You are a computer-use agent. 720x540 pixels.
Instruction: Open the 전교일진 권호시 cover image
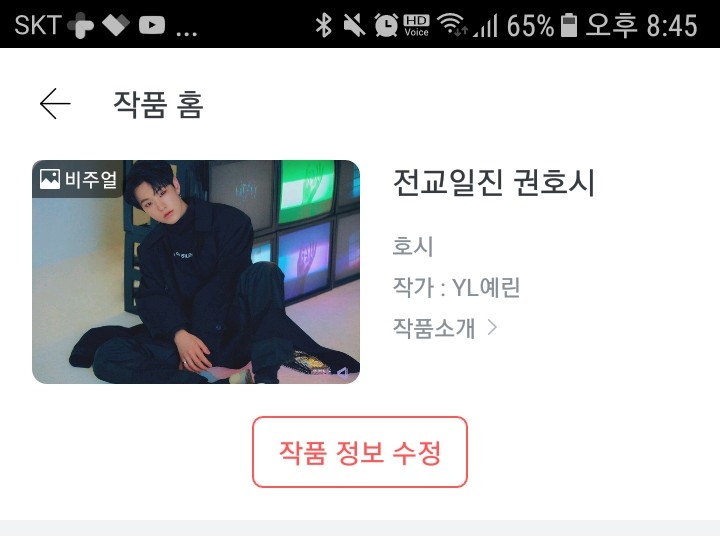click(196, 272)
